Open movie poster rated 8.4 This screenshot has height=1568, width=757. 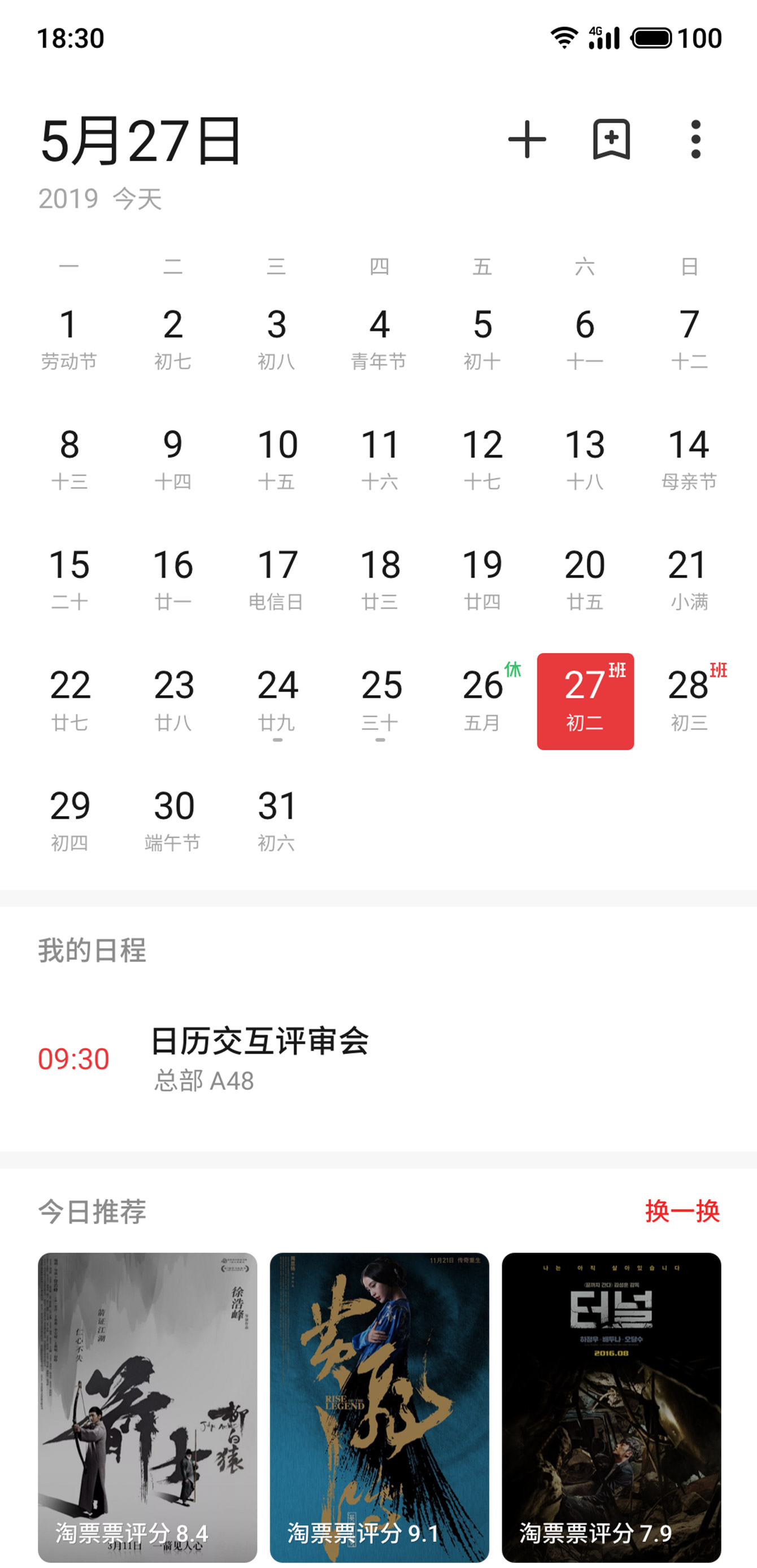[147, 1406]
